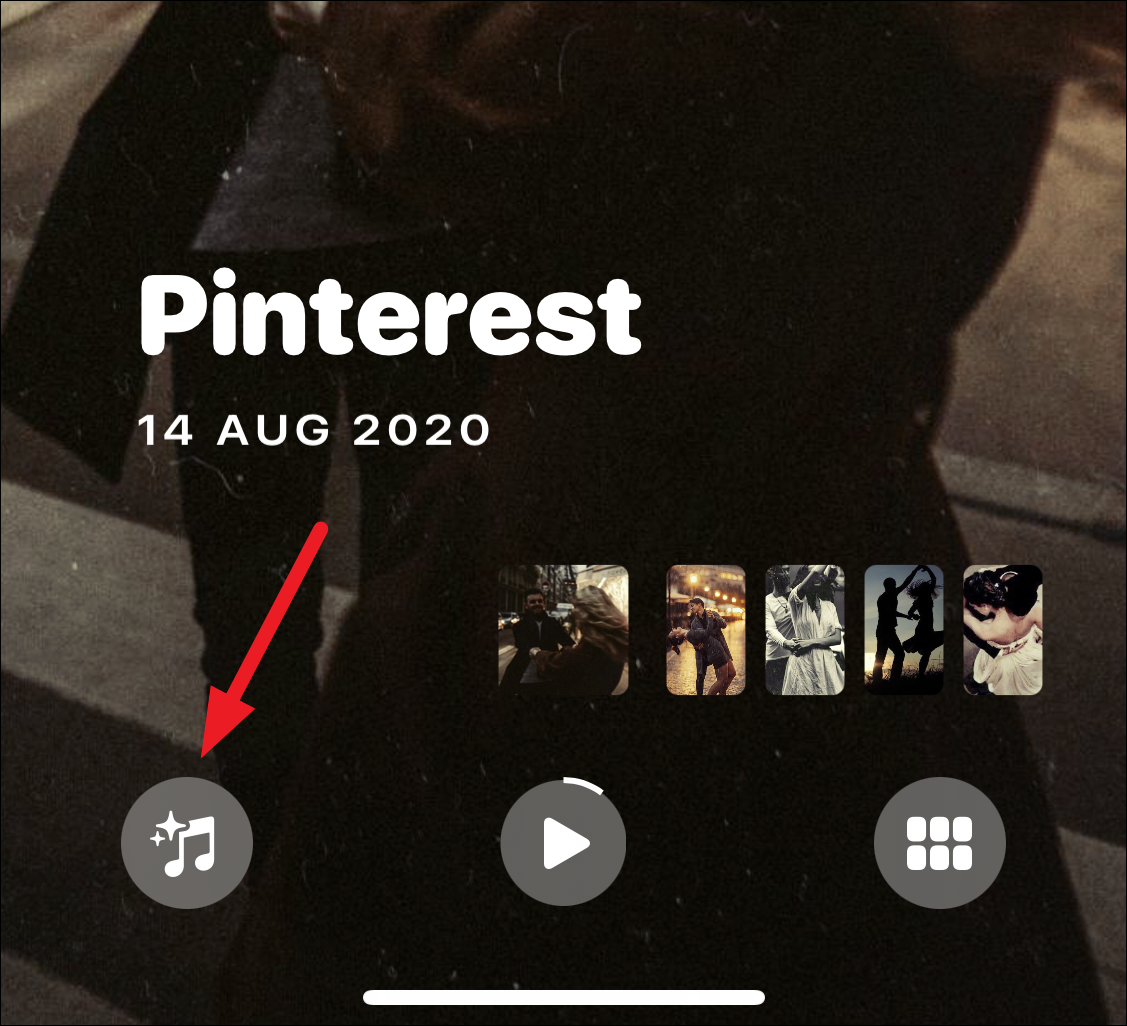Open the browse grid view
This screenshot has height=1026, width=1127.
939,843
